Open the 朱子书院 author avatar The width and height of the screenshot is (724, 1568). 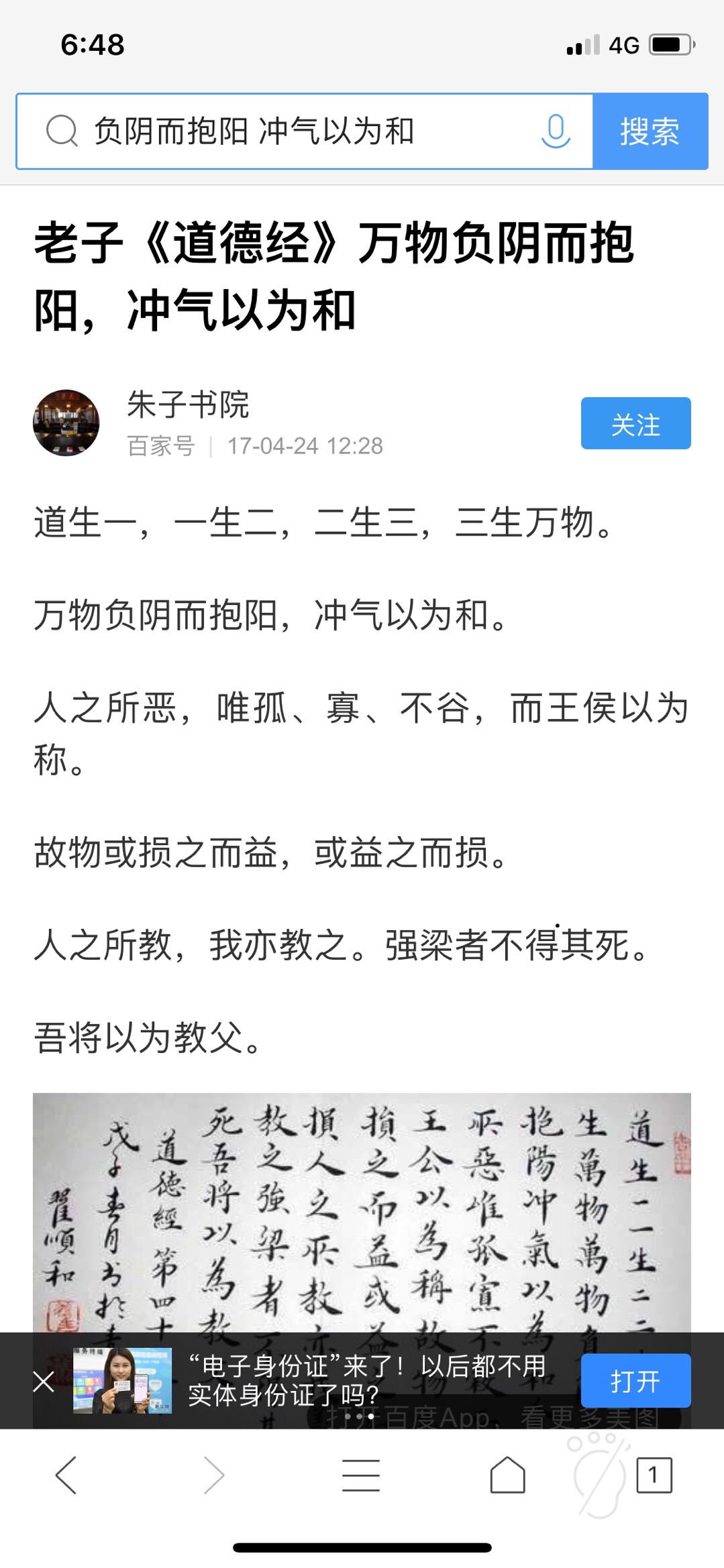pyautogui.click(x=66, y=423)
